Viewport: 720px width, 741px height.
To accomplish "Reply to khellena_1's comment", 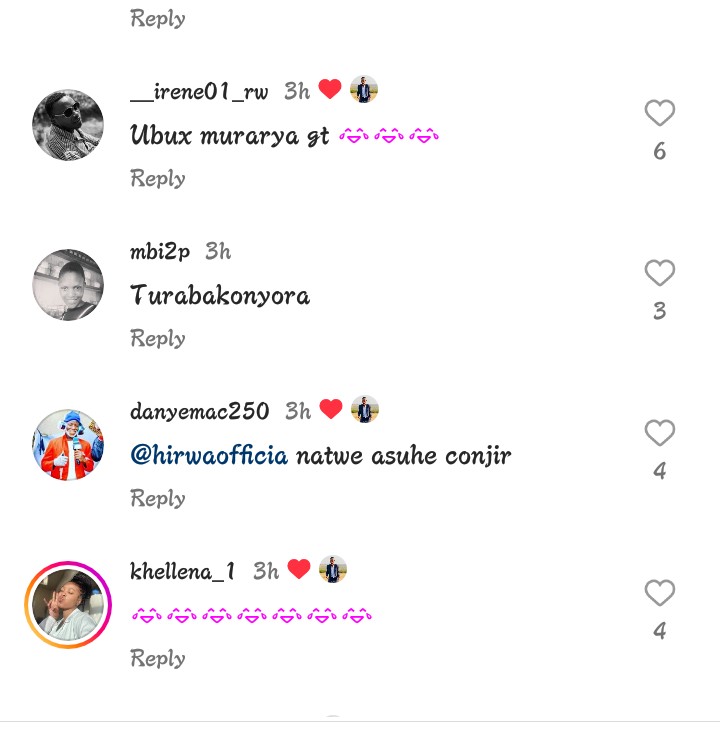I will (158, 659).
